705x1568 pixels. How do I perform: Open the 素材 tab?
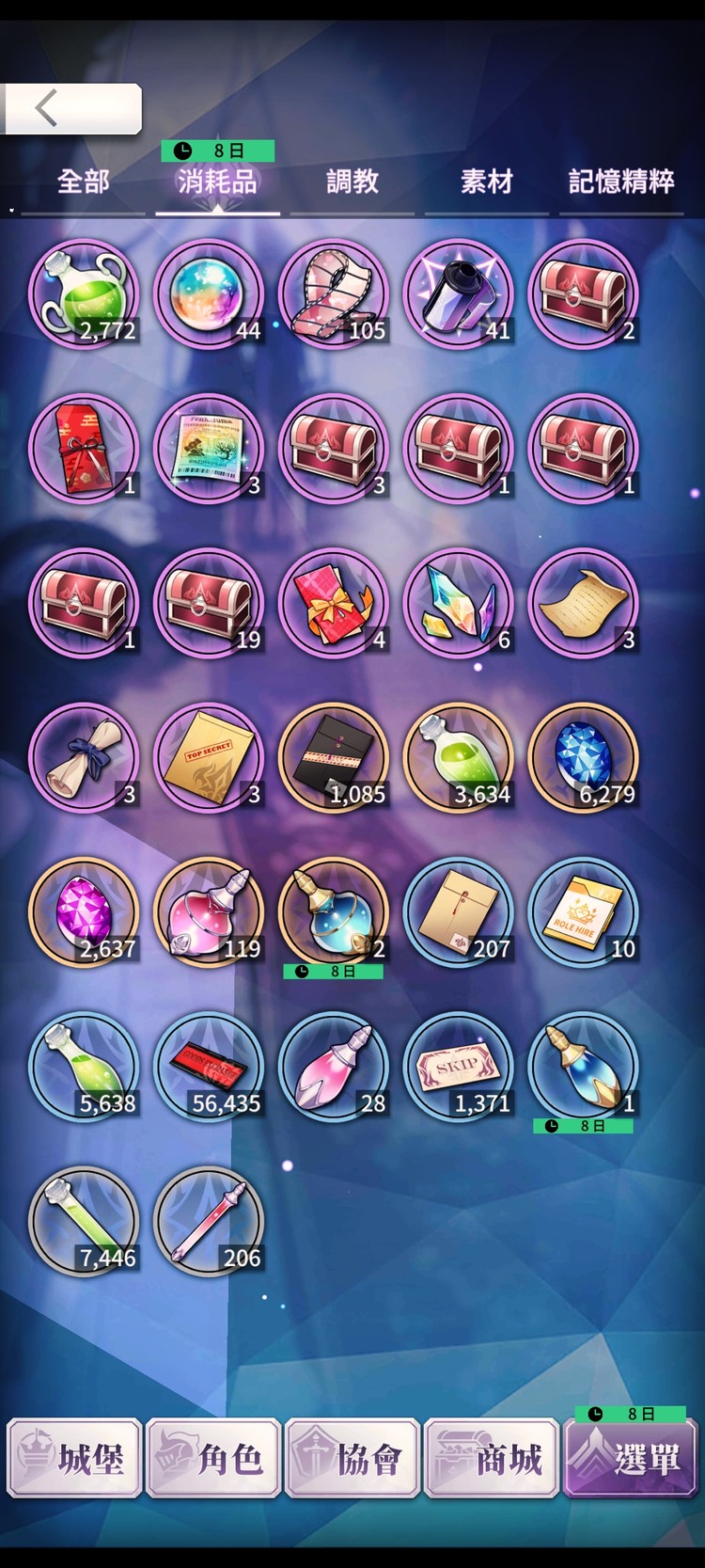pyautogui.click(x=486, y=182)
